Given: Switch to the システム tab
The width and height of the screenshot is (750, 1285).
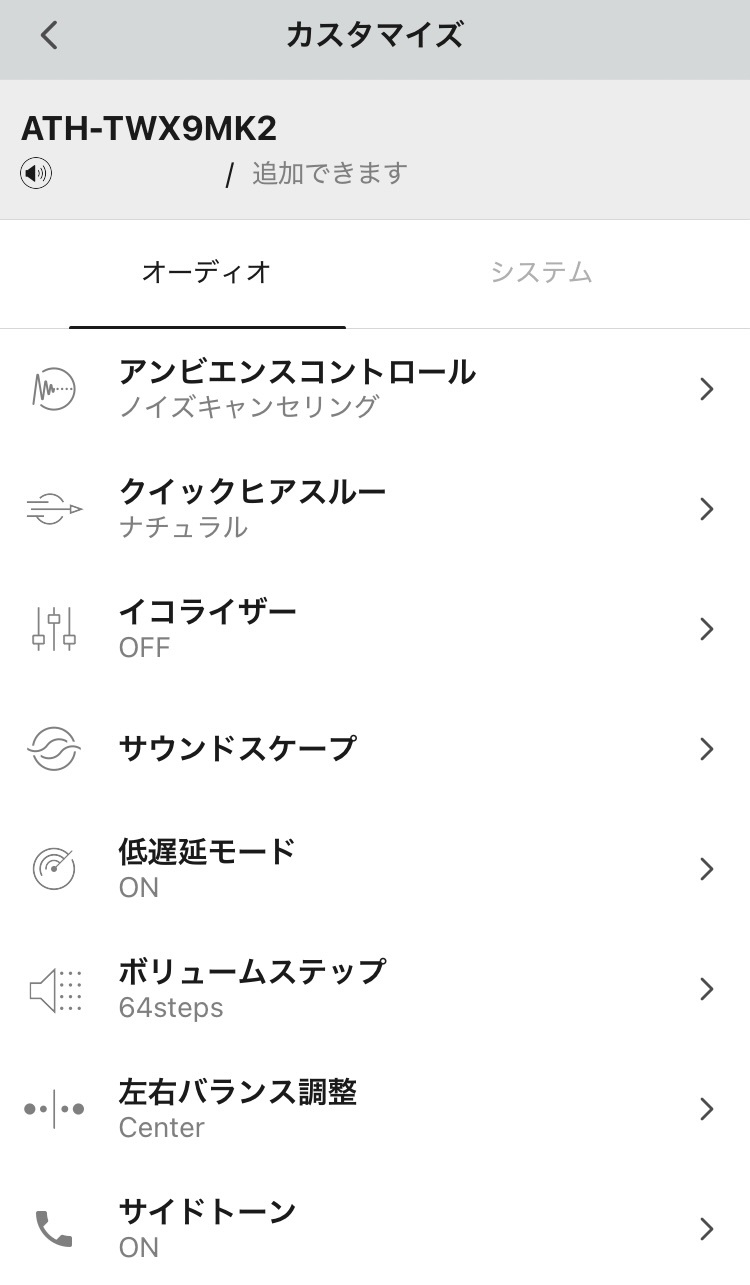Looking at the screenshot, I should pyautogui.click(x=541, y=272).
